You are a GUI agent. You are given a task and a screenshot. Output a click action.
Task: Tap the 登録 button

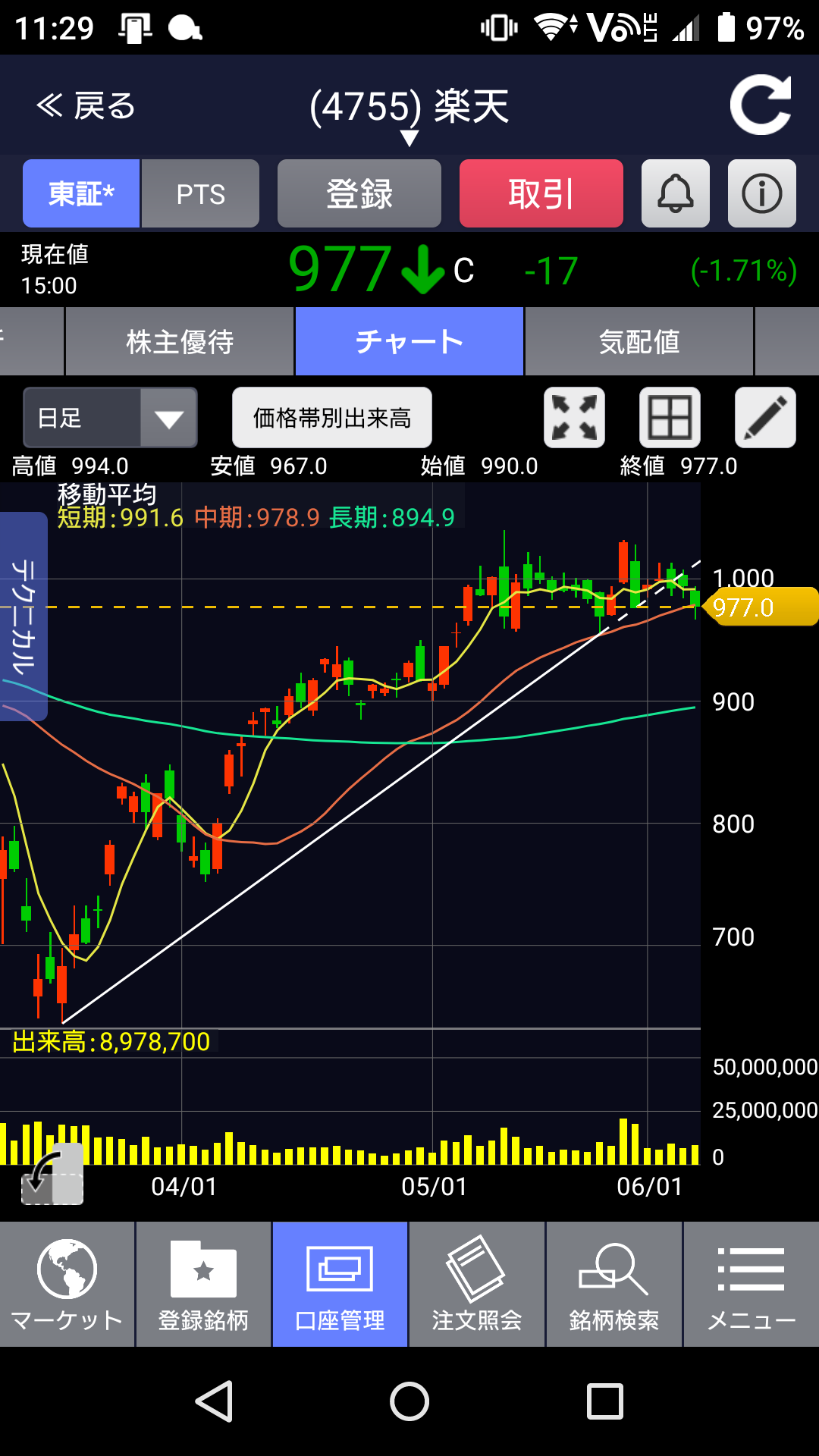pyautogui.click(x=359, y=194)
